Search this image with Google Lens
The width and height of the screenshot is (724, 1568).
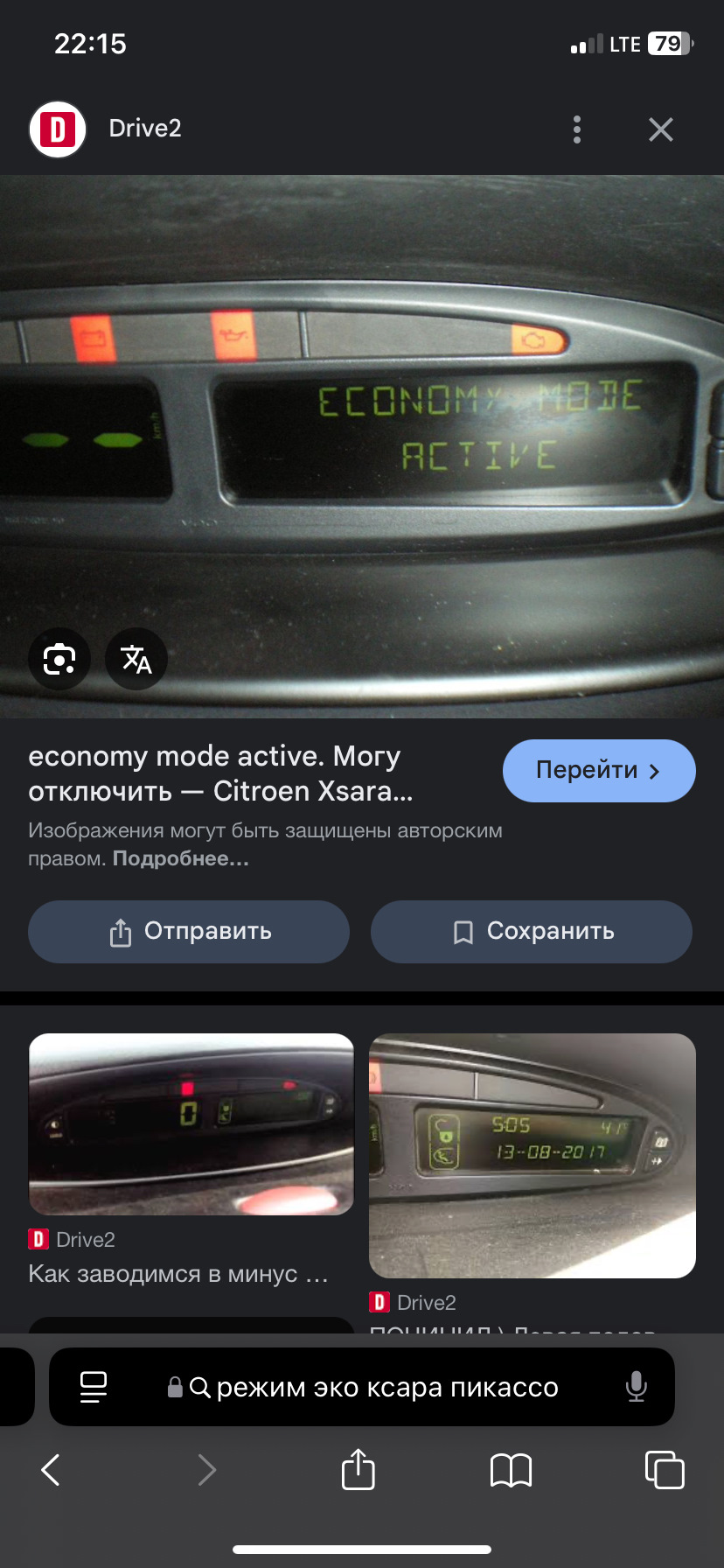pyautogui.click(x=59, y=659)
